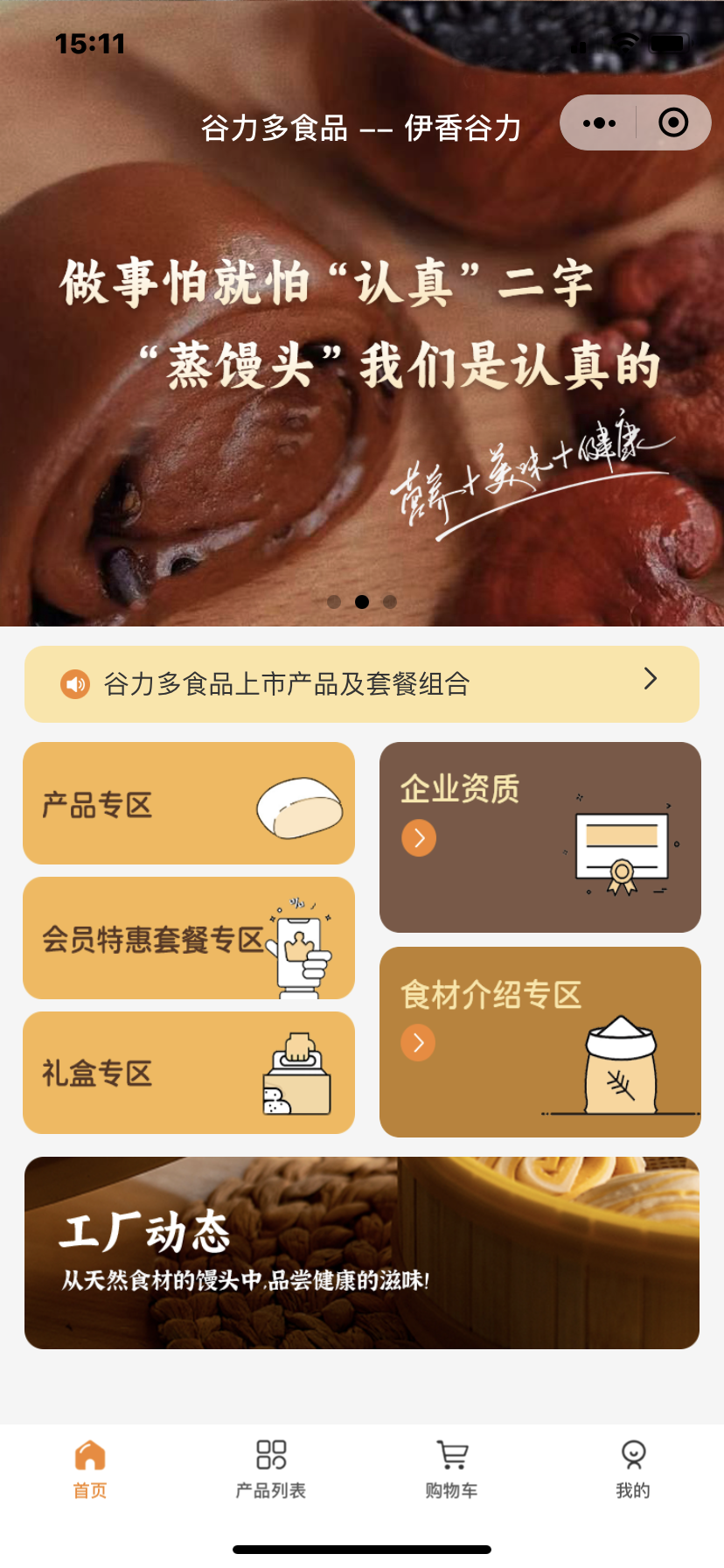Open the 工厂动态 factory news banner

362,1253
